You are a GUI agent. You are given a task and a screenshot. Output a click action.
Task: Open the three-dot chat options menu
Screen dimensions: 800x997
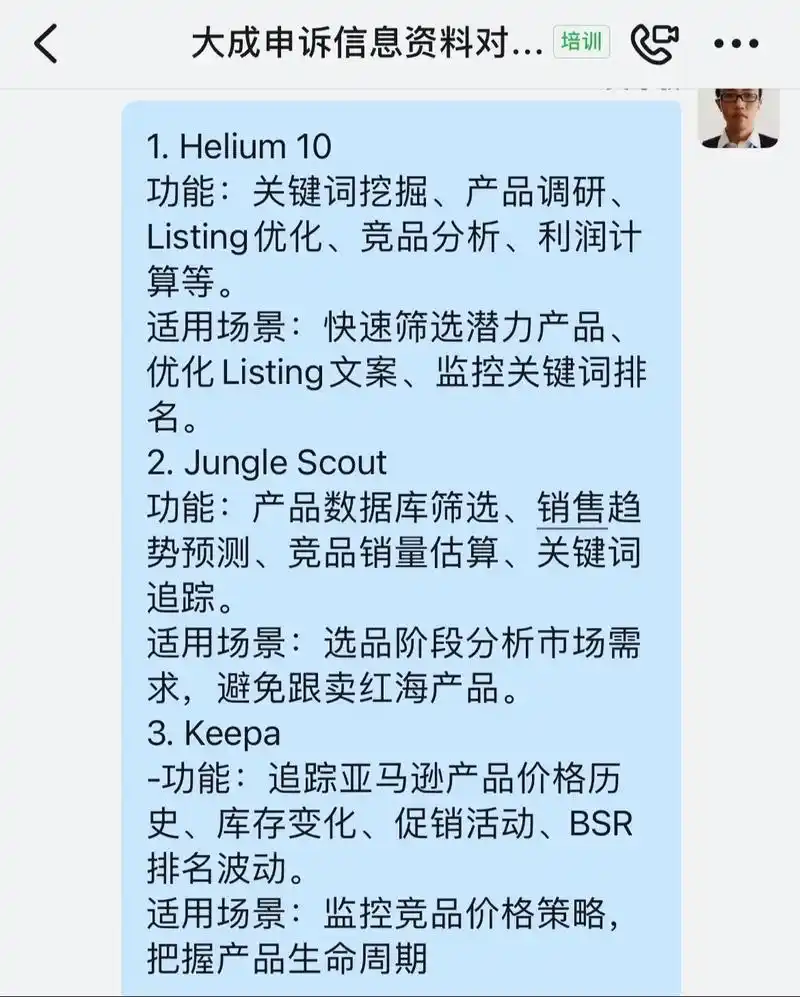pyautogui.click(x=736, y=42)
